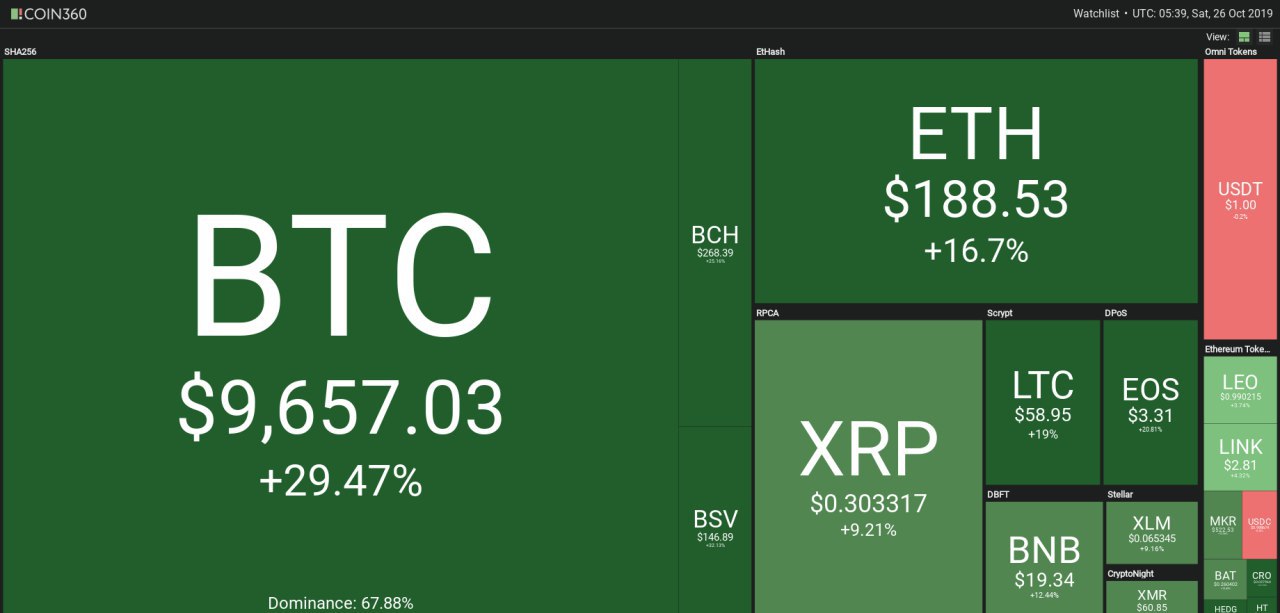Open the EOS tile
The height and width of the screenshot is (613, 1280).
click(x=1151, y=402)
